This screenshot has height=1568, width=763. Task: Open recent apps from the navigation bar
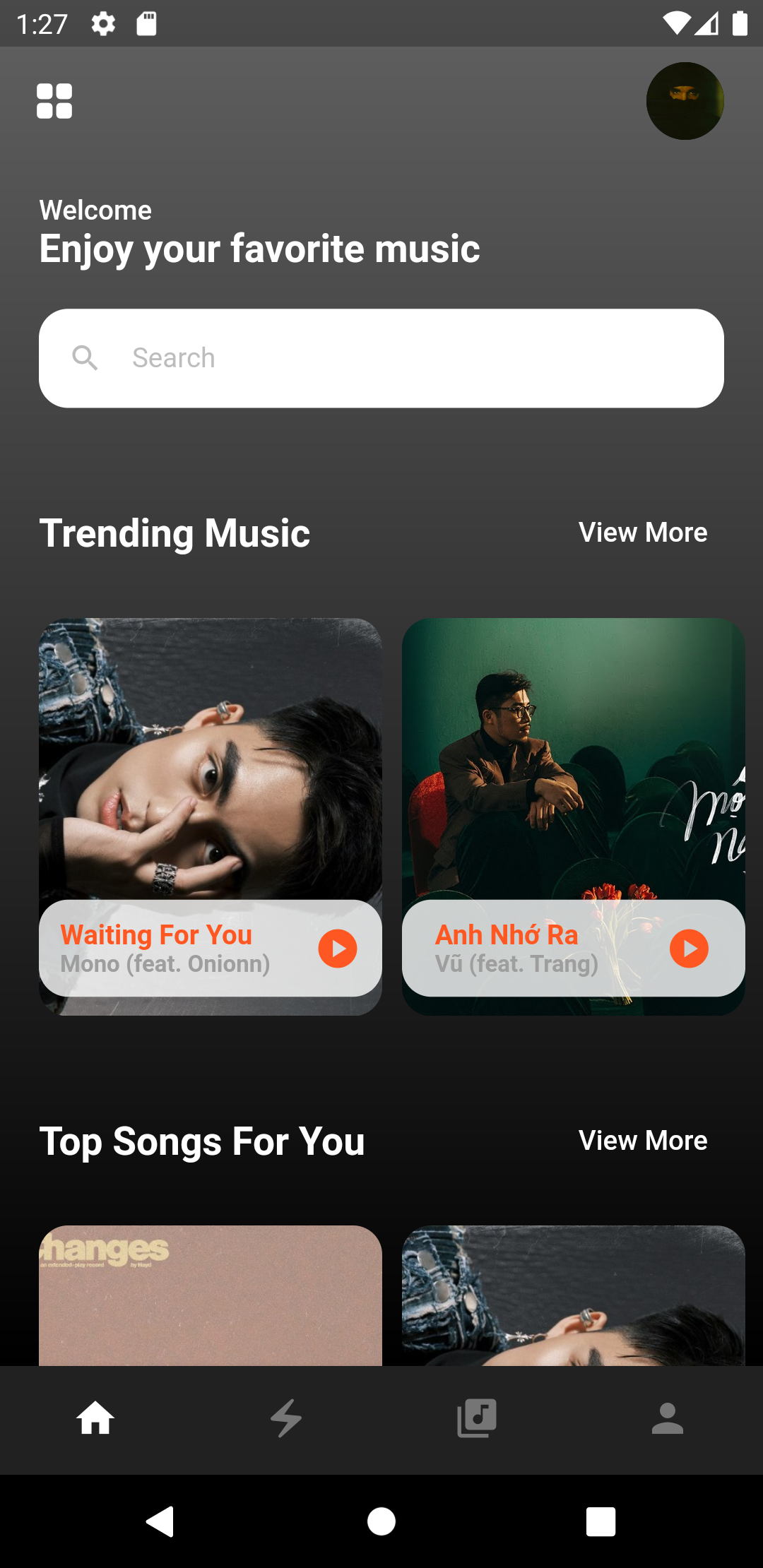tap(601, 1521)
